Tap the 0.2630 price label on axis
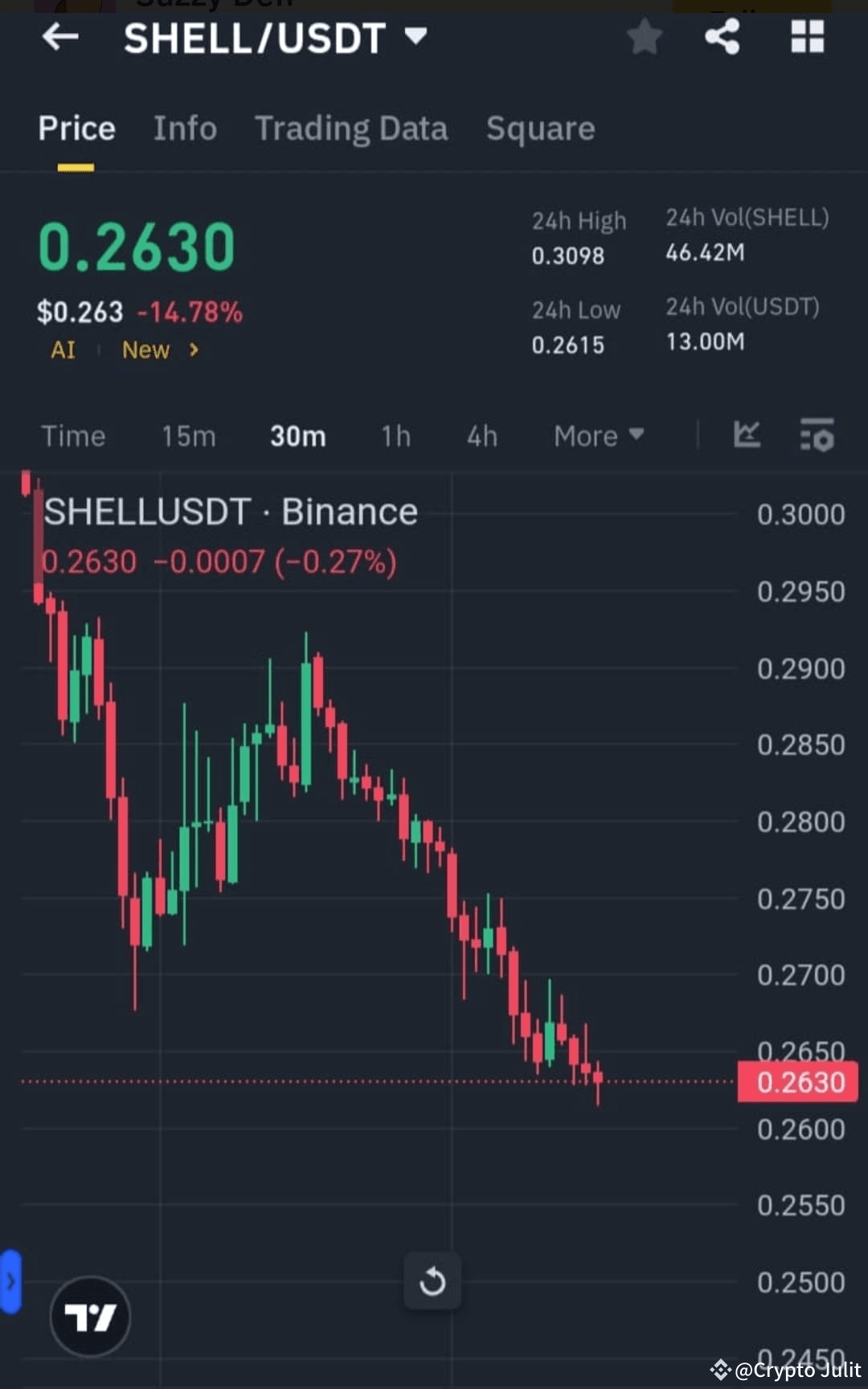Screen dimensions: 868x1389 pyautogui.click(x=798, y=1082)
